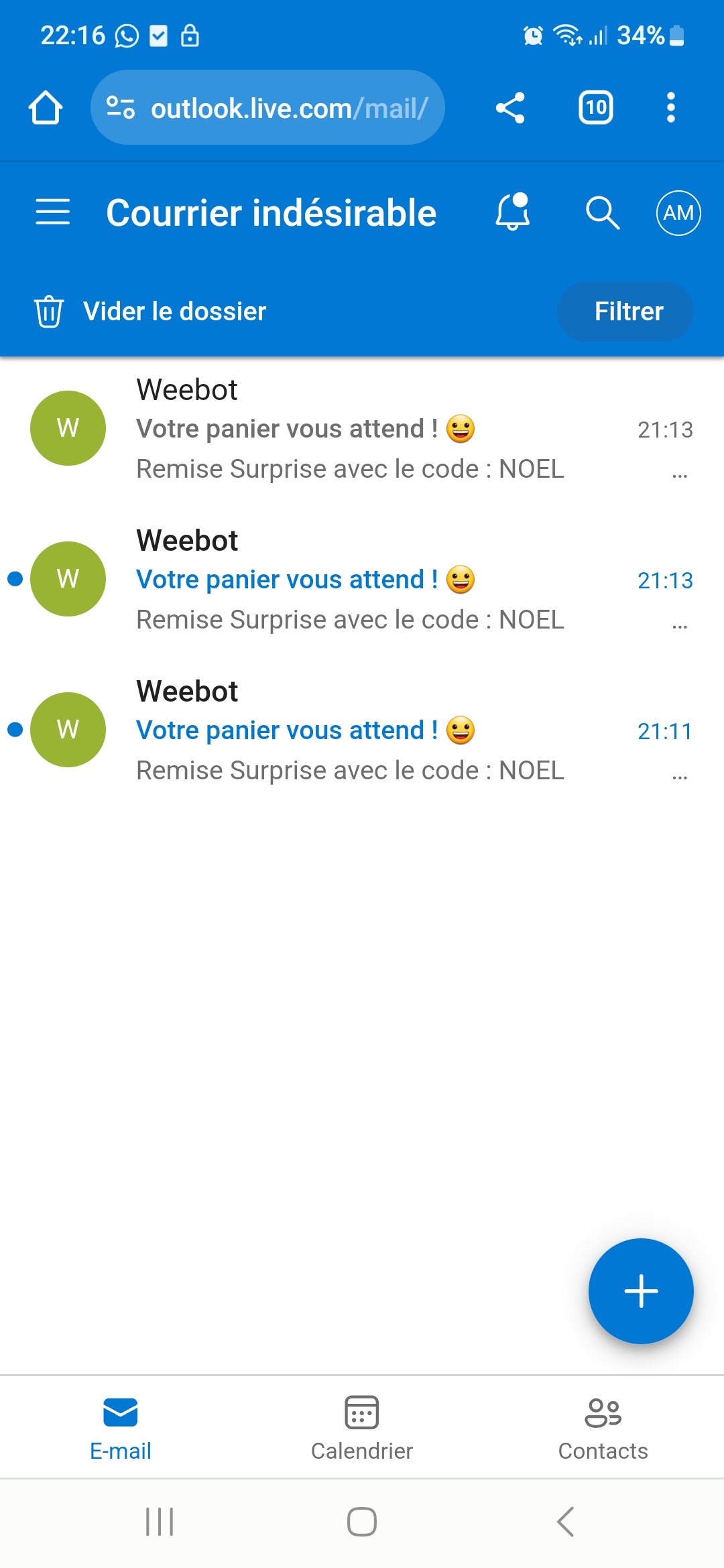
Task: Share the current page from the browser
Action: [510, 108]
